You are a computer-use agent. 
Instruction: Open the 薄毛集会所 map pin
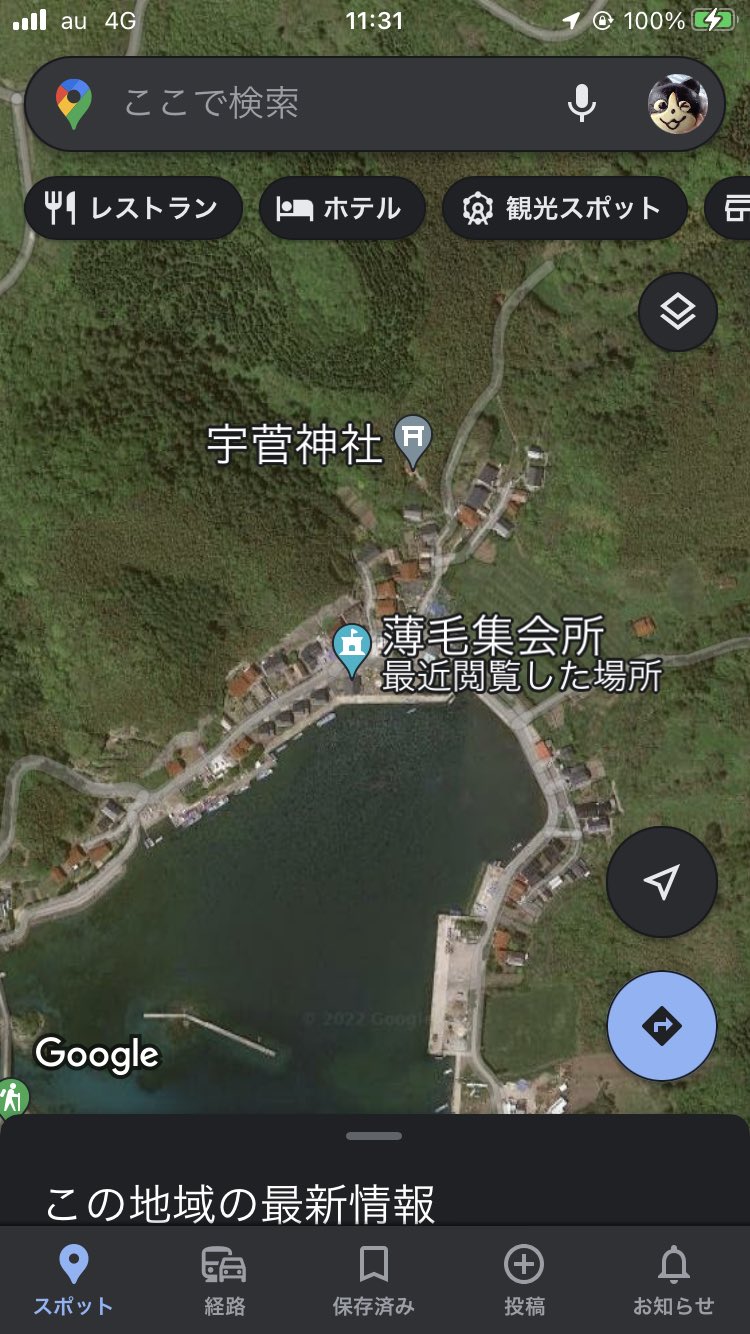click(x=351, y=649)
